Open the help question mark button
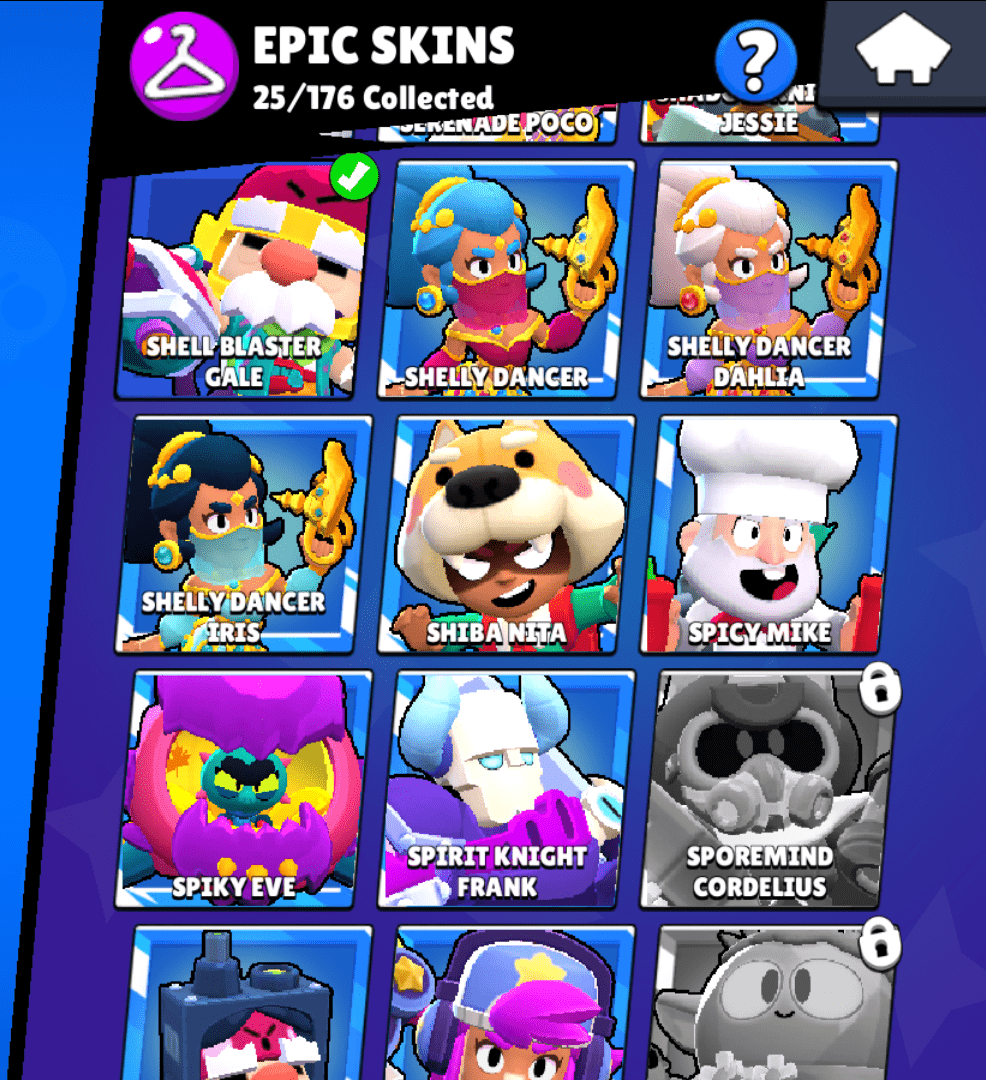The height and width of the screenshot is (1080, 986). [756, 61]
